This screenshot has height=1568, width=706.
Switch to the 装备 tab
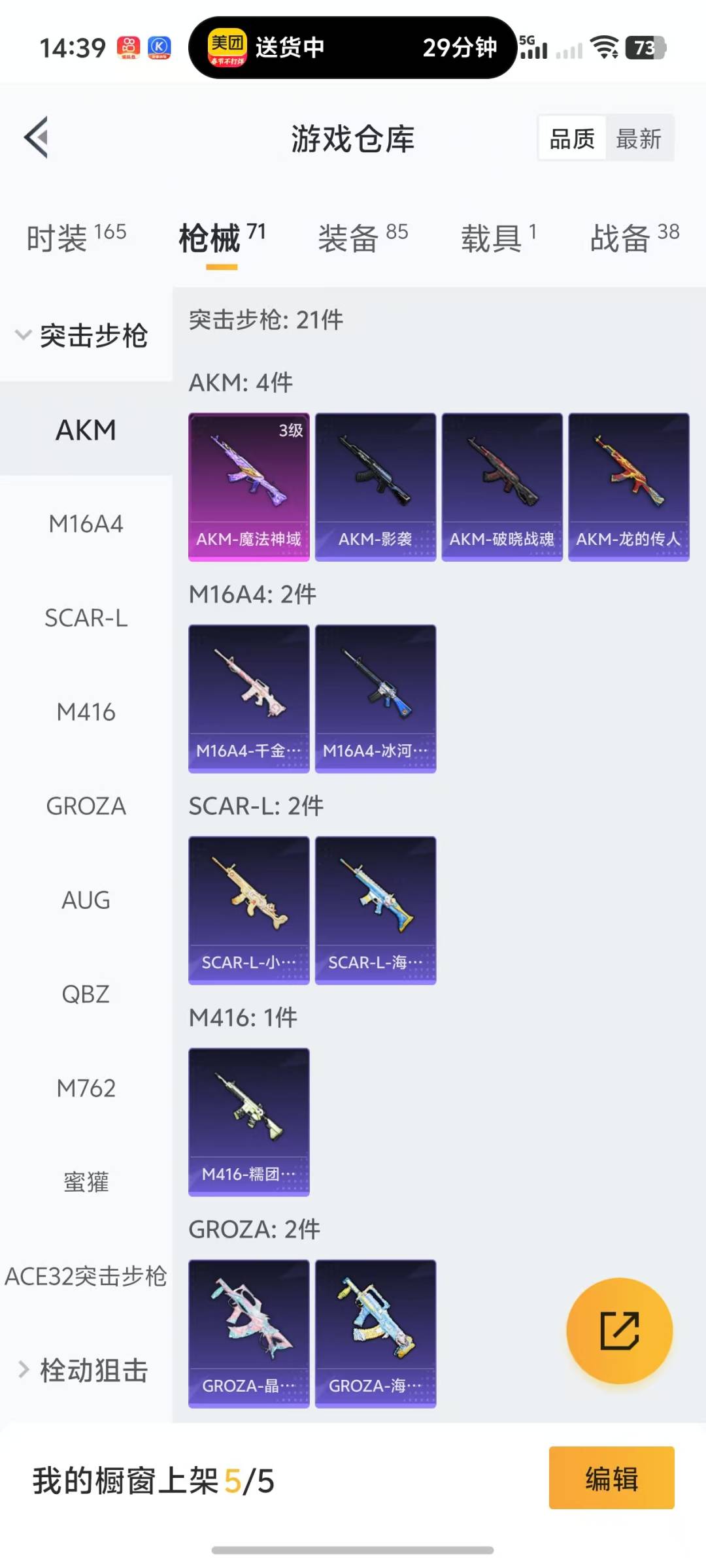point(363,237)
